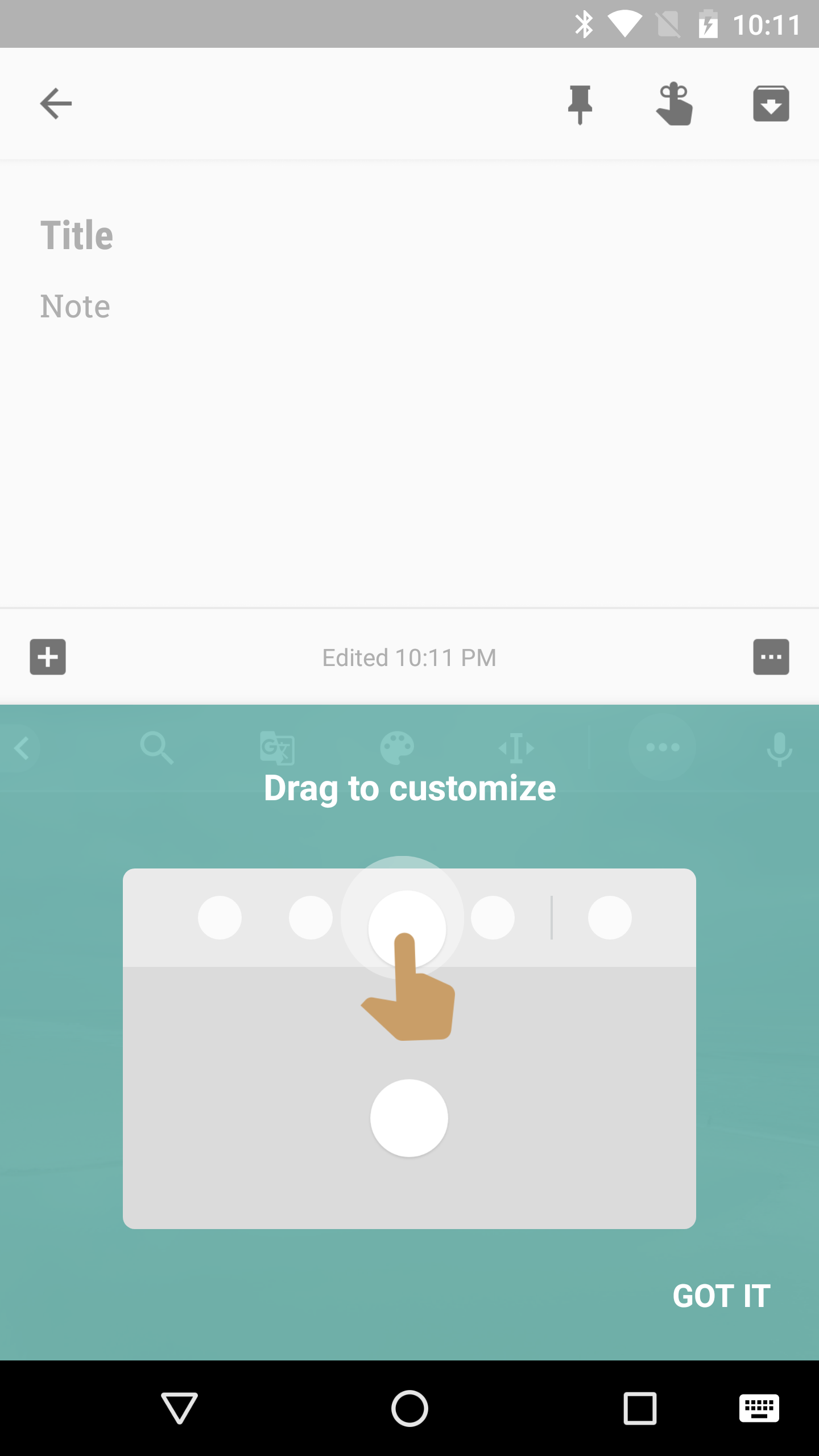Tap the Title field
This screenshot has height=1456, width=819.
point(409,235)
